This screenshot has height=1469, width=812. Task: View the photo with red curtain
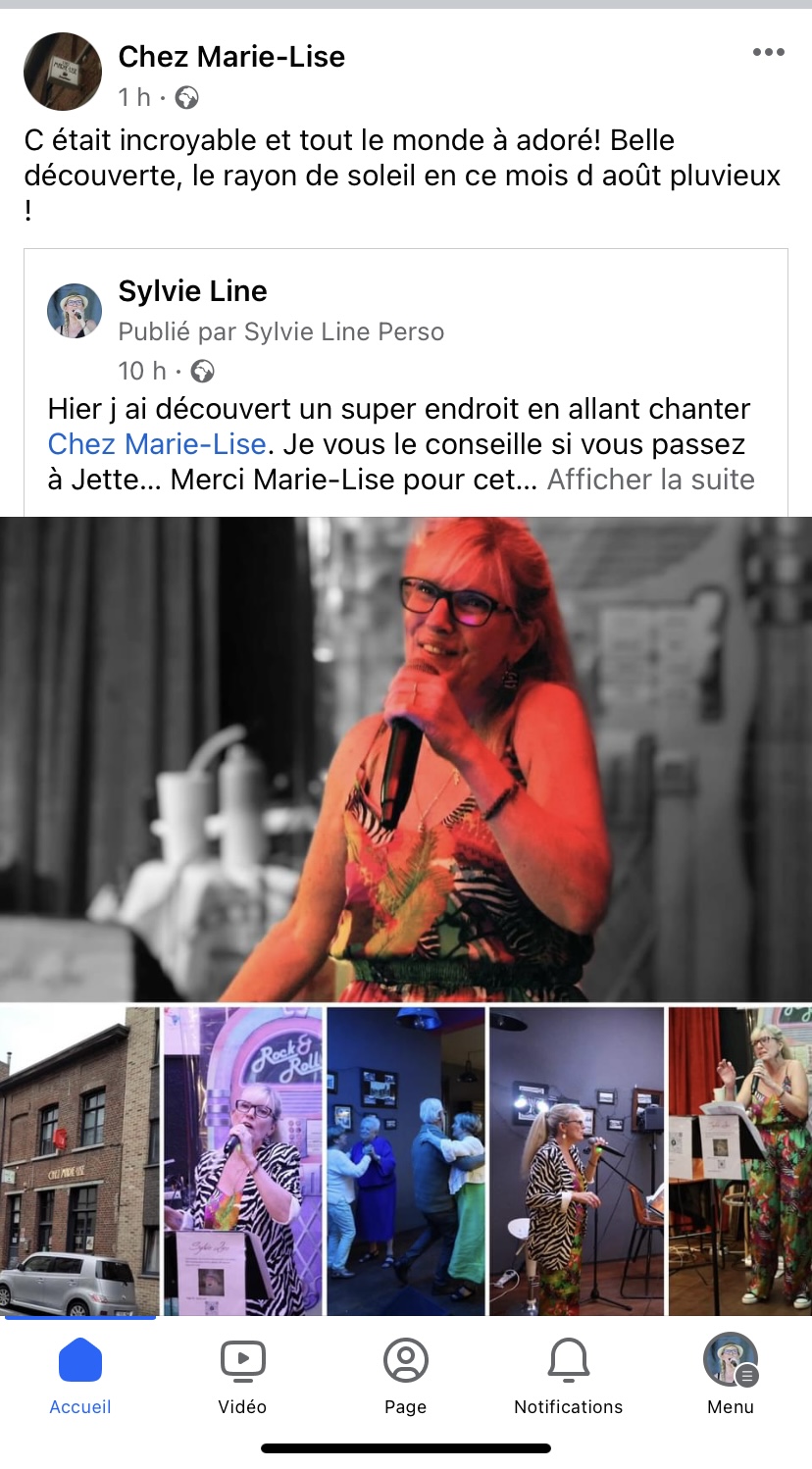point(740,1161)
